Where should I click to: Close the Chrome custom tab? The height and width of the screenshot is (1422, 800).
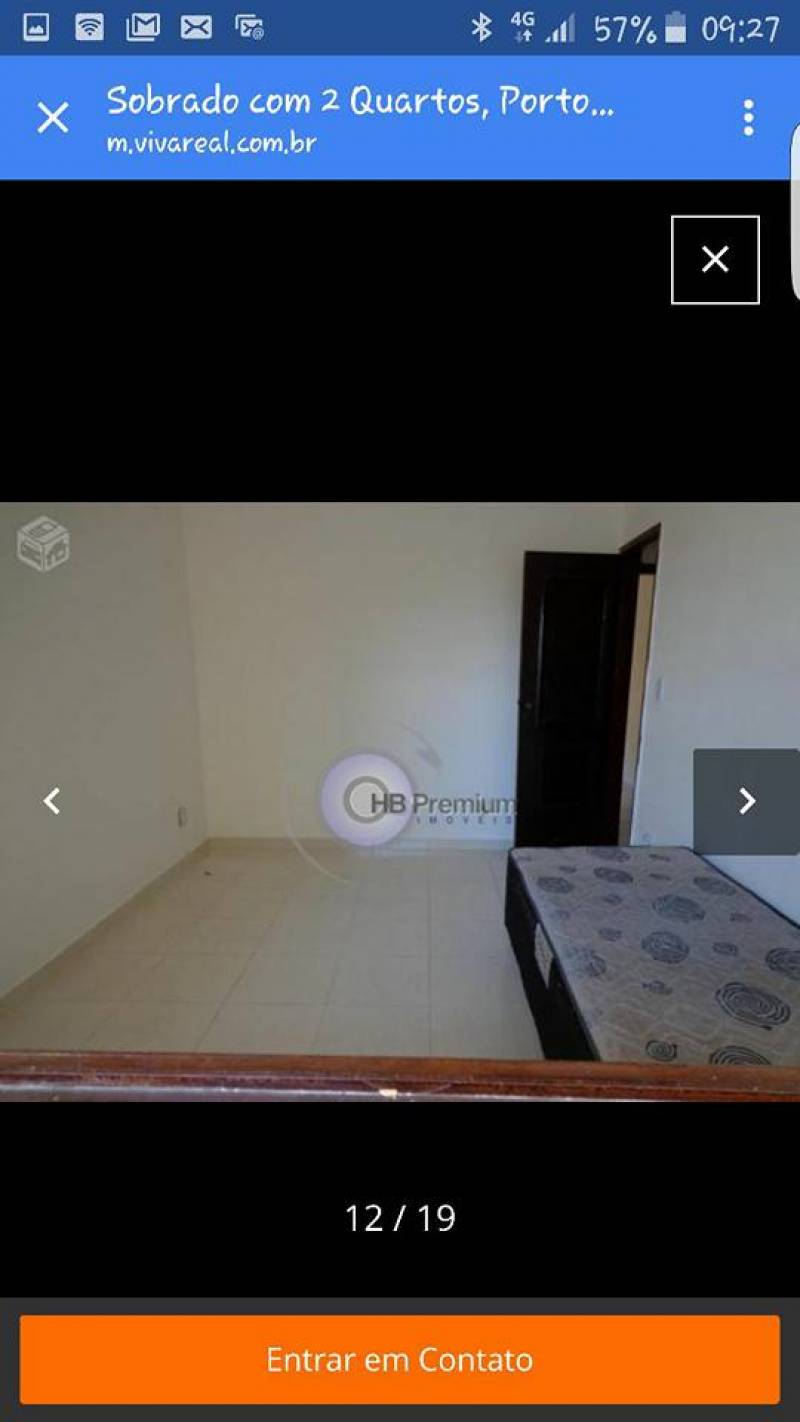tap(53, 118)
